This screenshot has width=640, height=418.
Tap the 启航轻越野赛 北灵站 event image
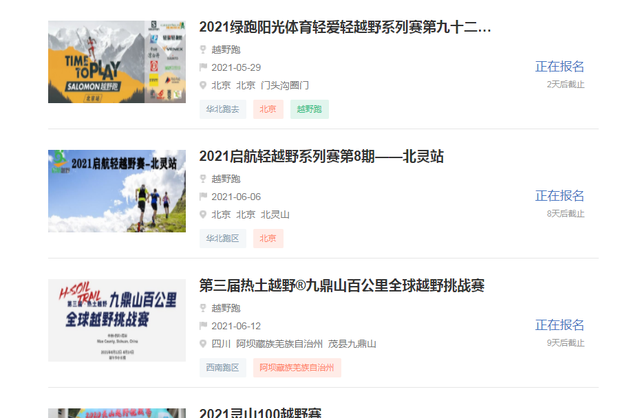[117, 191]
